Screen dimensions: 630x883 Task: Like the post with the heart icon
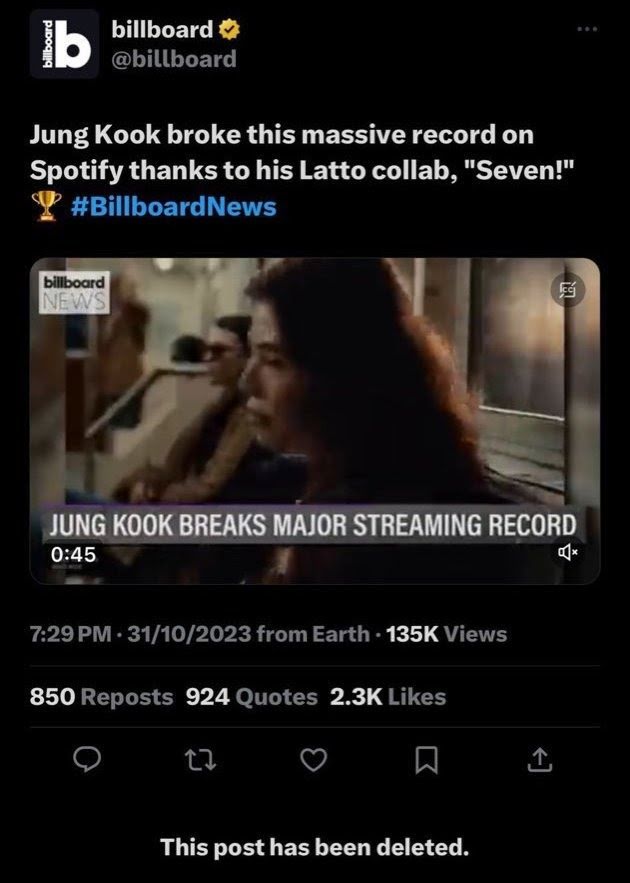314,760
